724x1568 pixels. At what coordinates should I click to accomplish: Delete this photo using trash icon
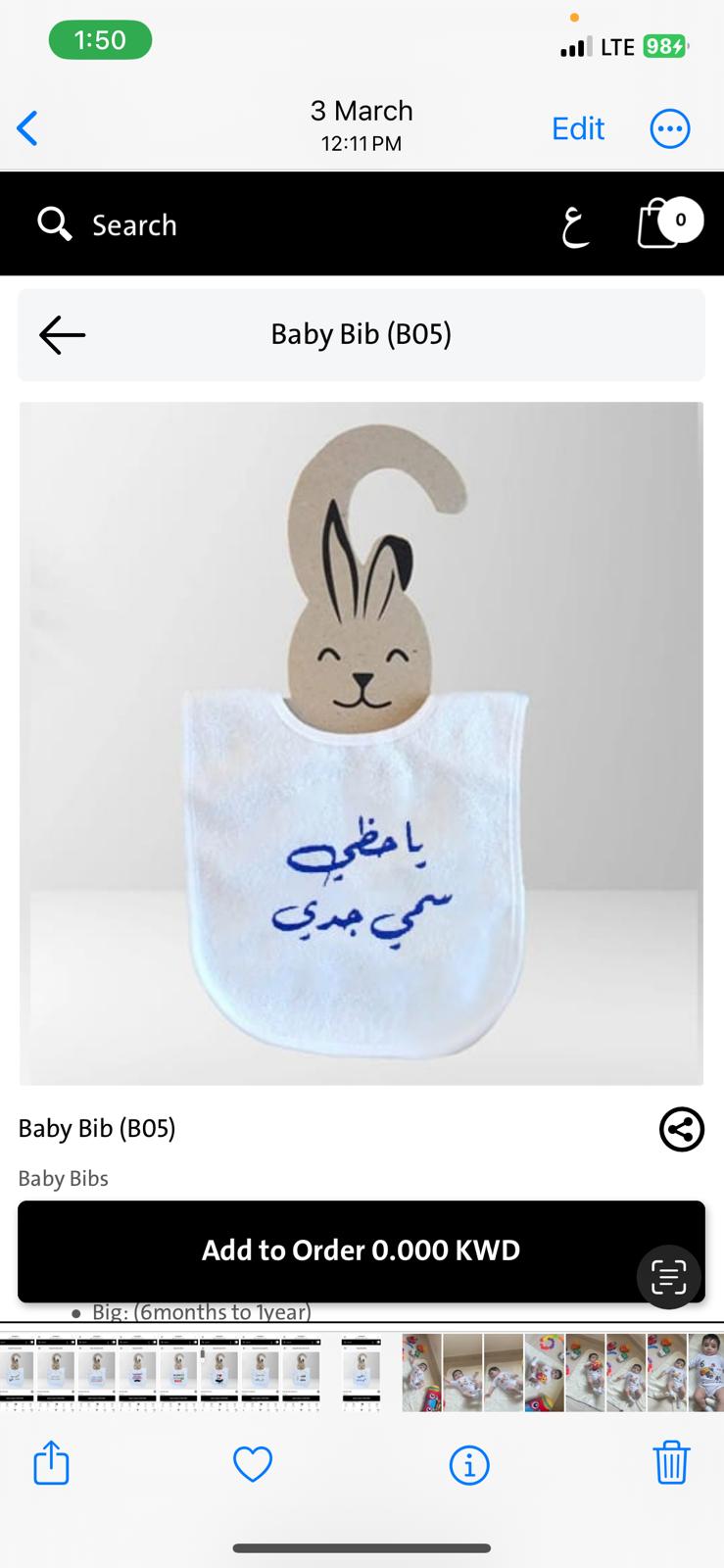coord(671,1463)
